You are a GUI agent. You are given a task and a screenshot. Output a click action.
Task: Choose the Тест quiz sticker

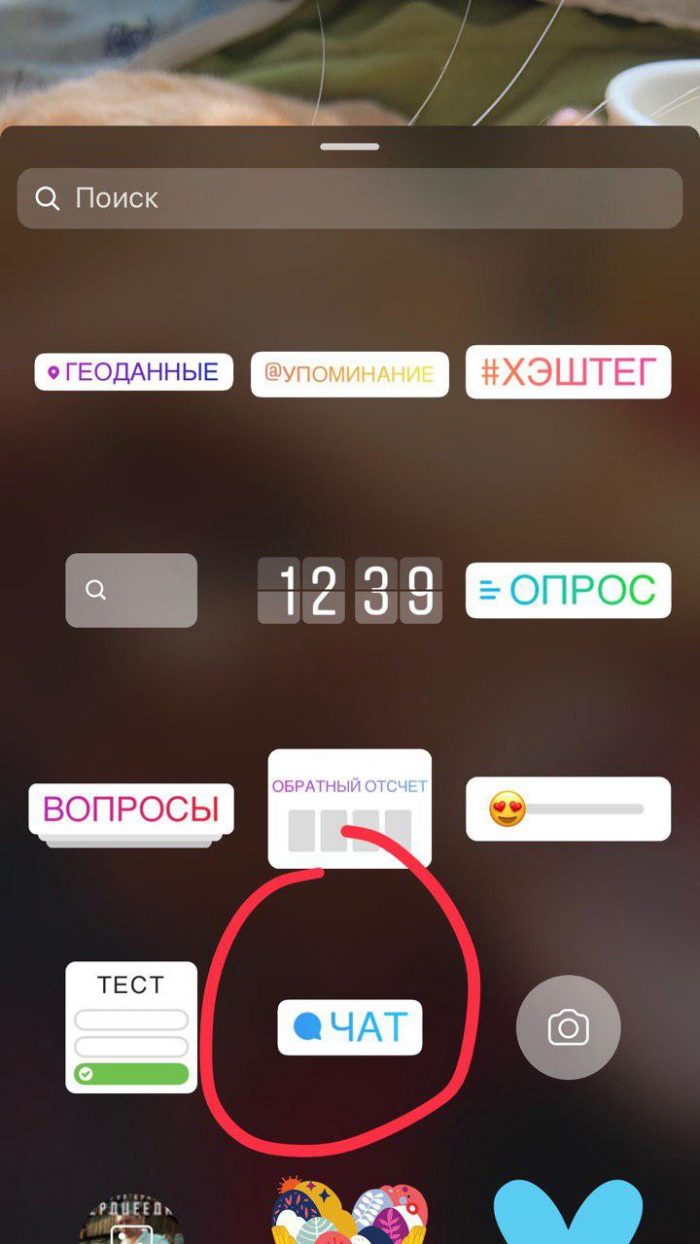[x=131, y=1027]
